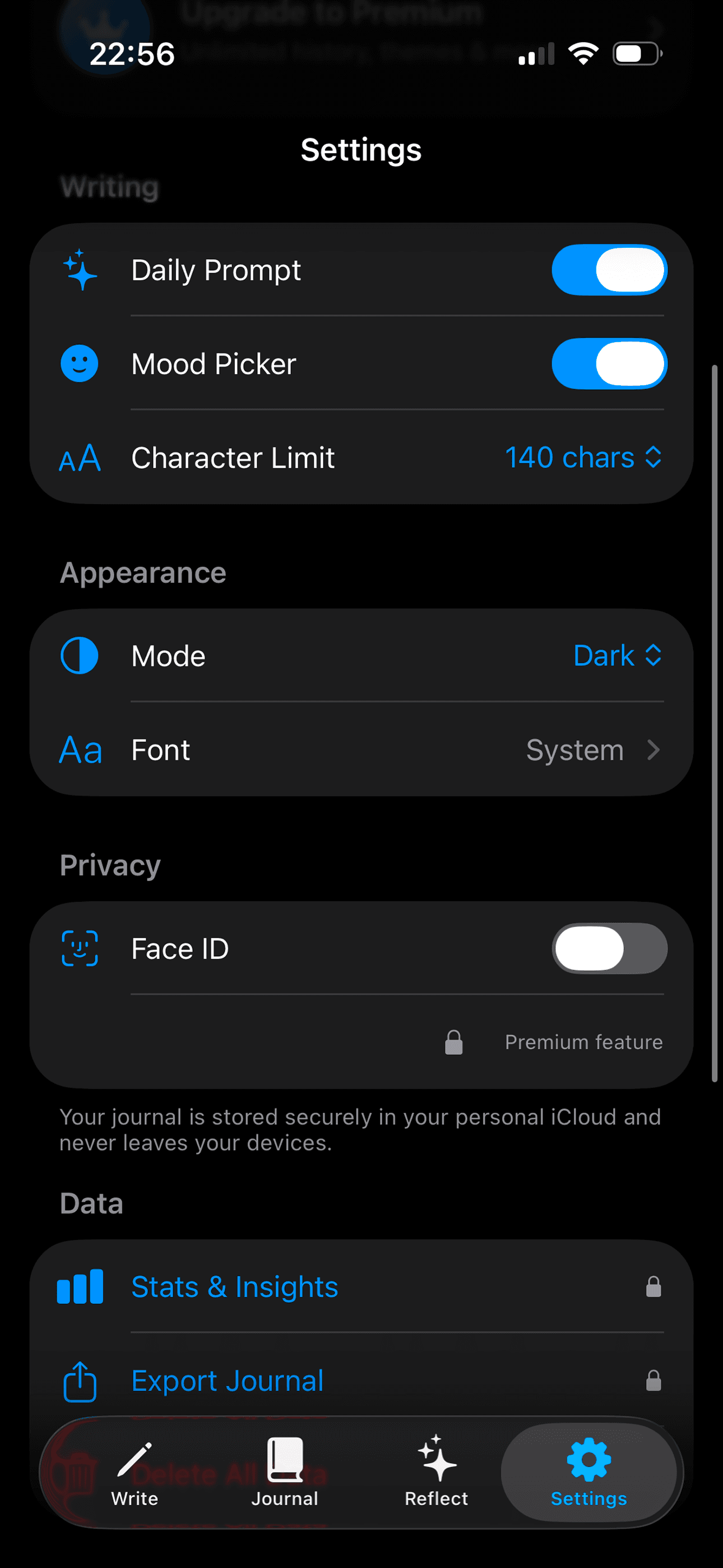Switch to the Write tab

click(x=135, y=1472)
